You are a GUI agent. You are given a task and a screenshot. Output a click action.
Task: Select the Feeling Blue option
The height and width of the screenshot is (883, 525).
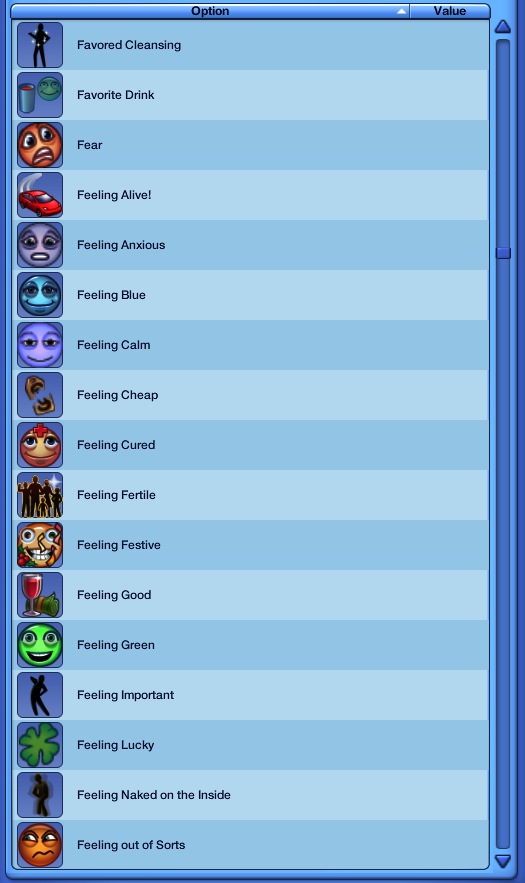coord(250,295)
